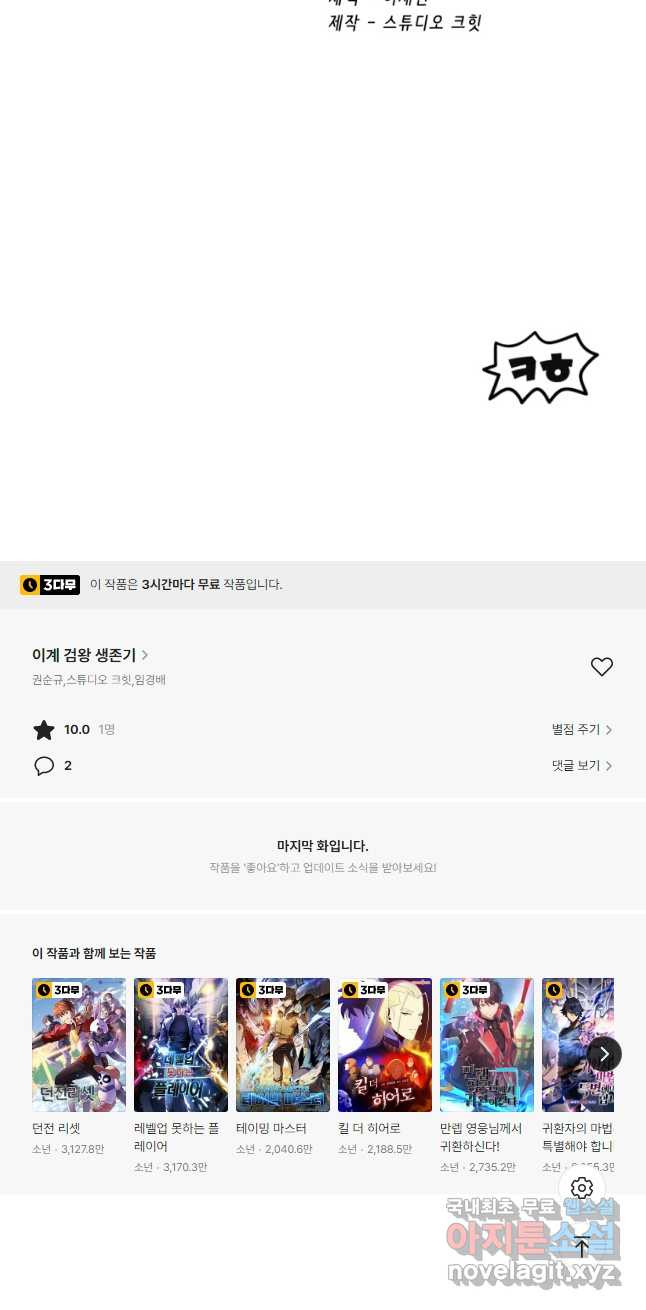This screenshot has height=1310, width=646.
Task: Open 댓글 보기 to view comments
Action: (x=581, y=766)
